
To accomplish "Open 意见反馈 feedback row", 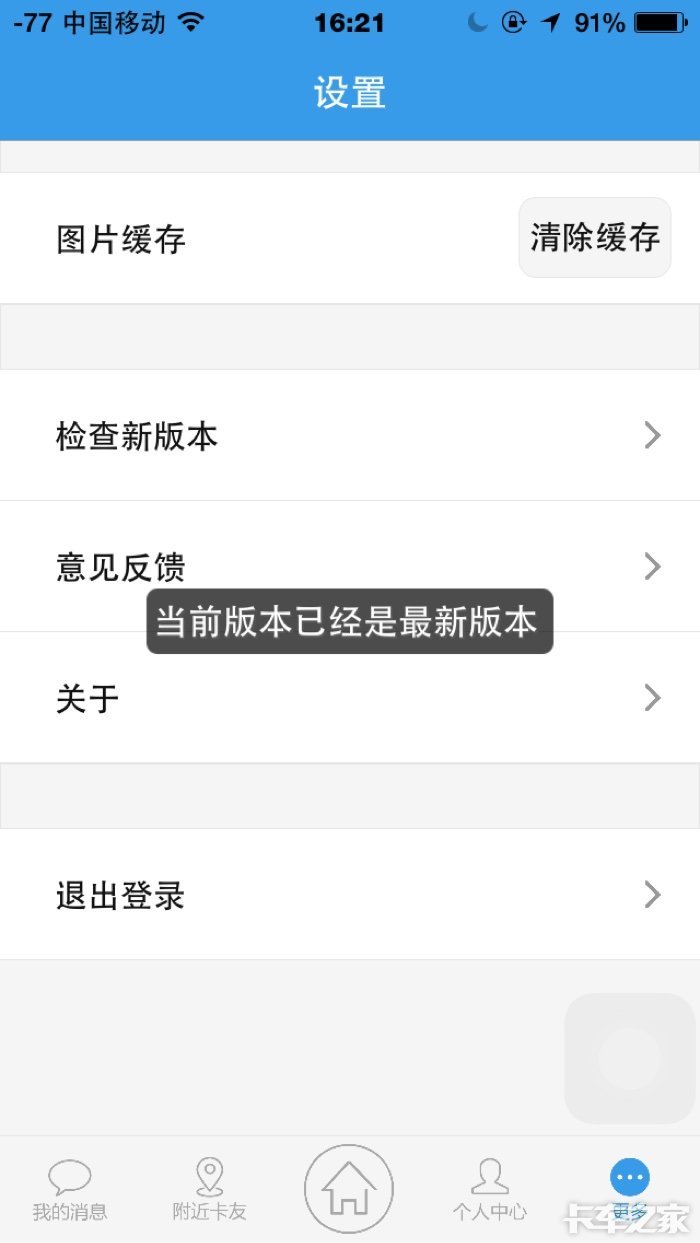I will click(x=350, y=567).
